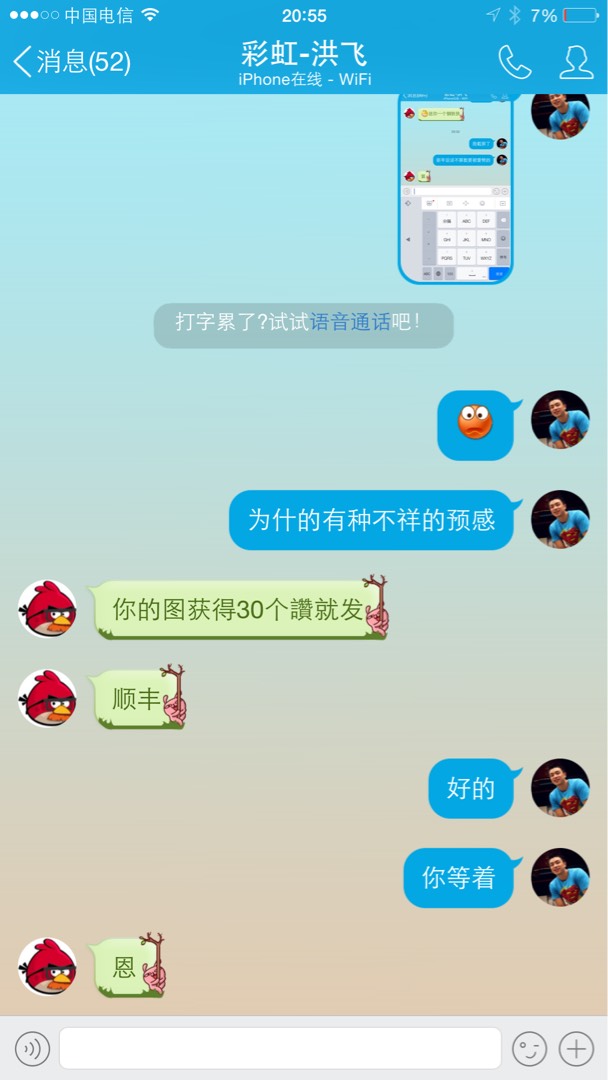
Task: Tap the 语音通话 link
Action: click(x=350, y=323)
